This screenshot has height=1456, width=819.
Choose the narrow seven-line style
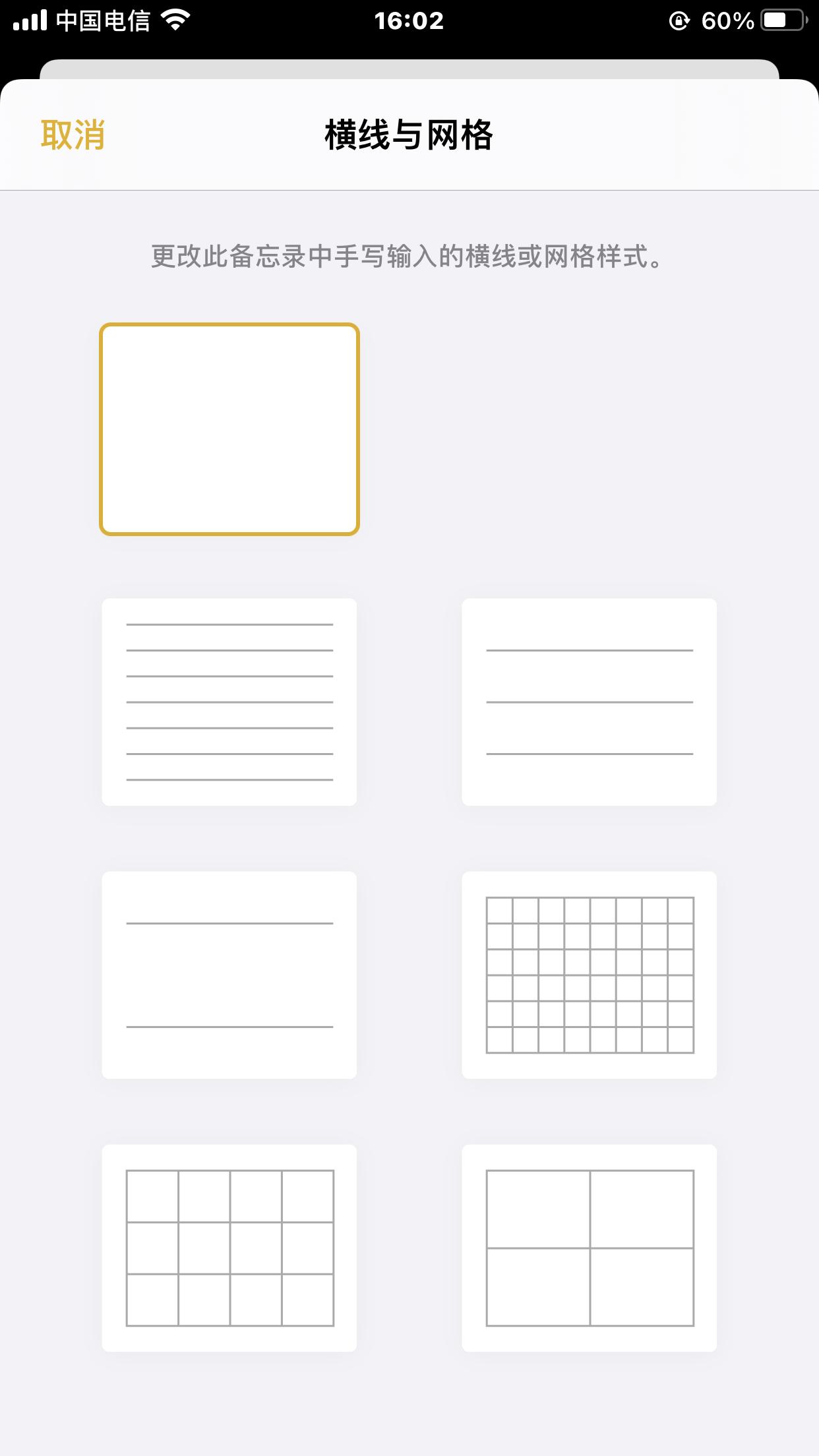pyautogui.click(x=229, y=702)
